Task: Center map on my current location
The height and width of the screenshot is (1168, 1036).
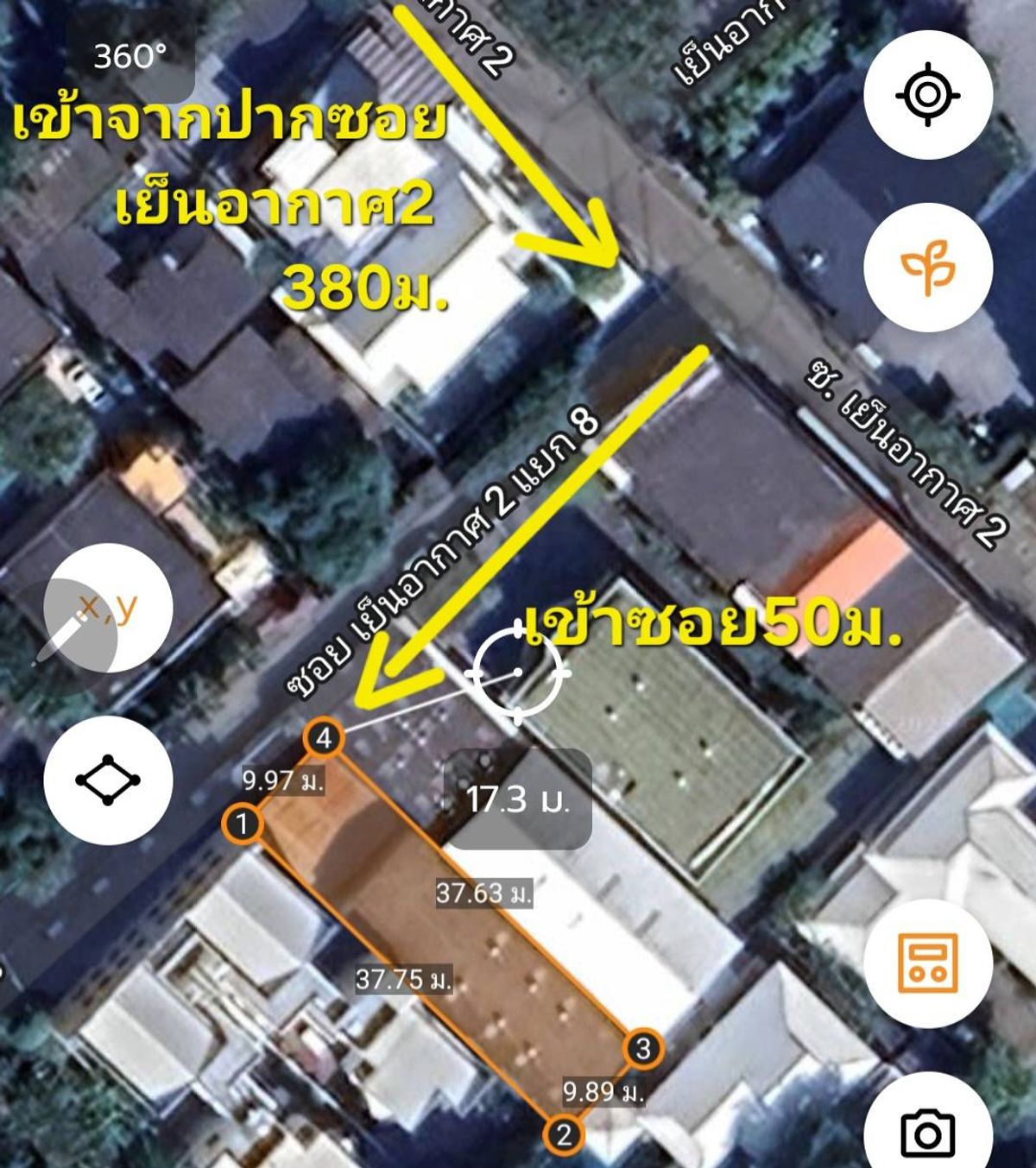Action: click(x=927, y=94)
